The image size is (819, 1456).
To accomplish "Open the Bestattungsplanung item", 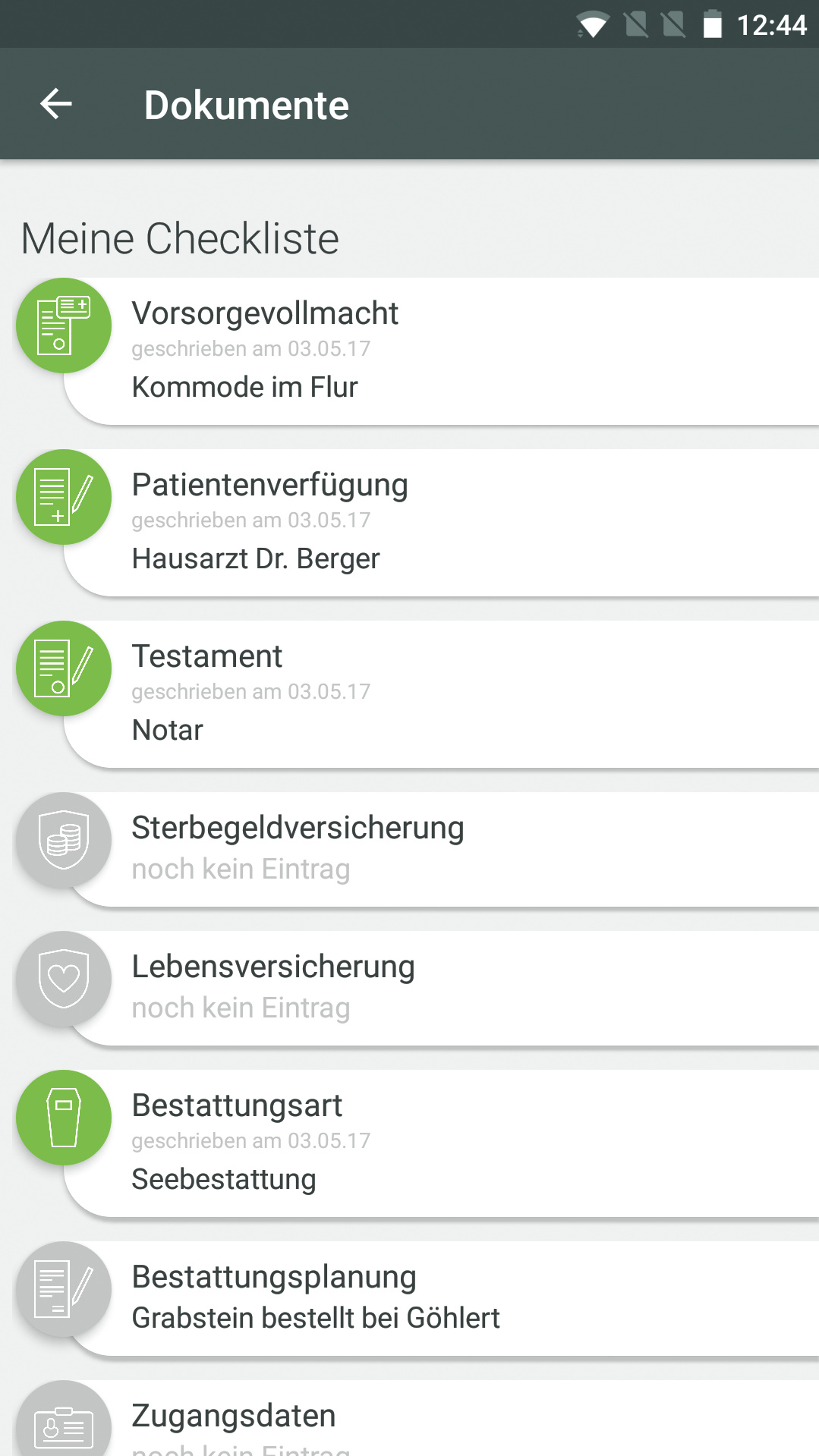I will click(440, 1297).
